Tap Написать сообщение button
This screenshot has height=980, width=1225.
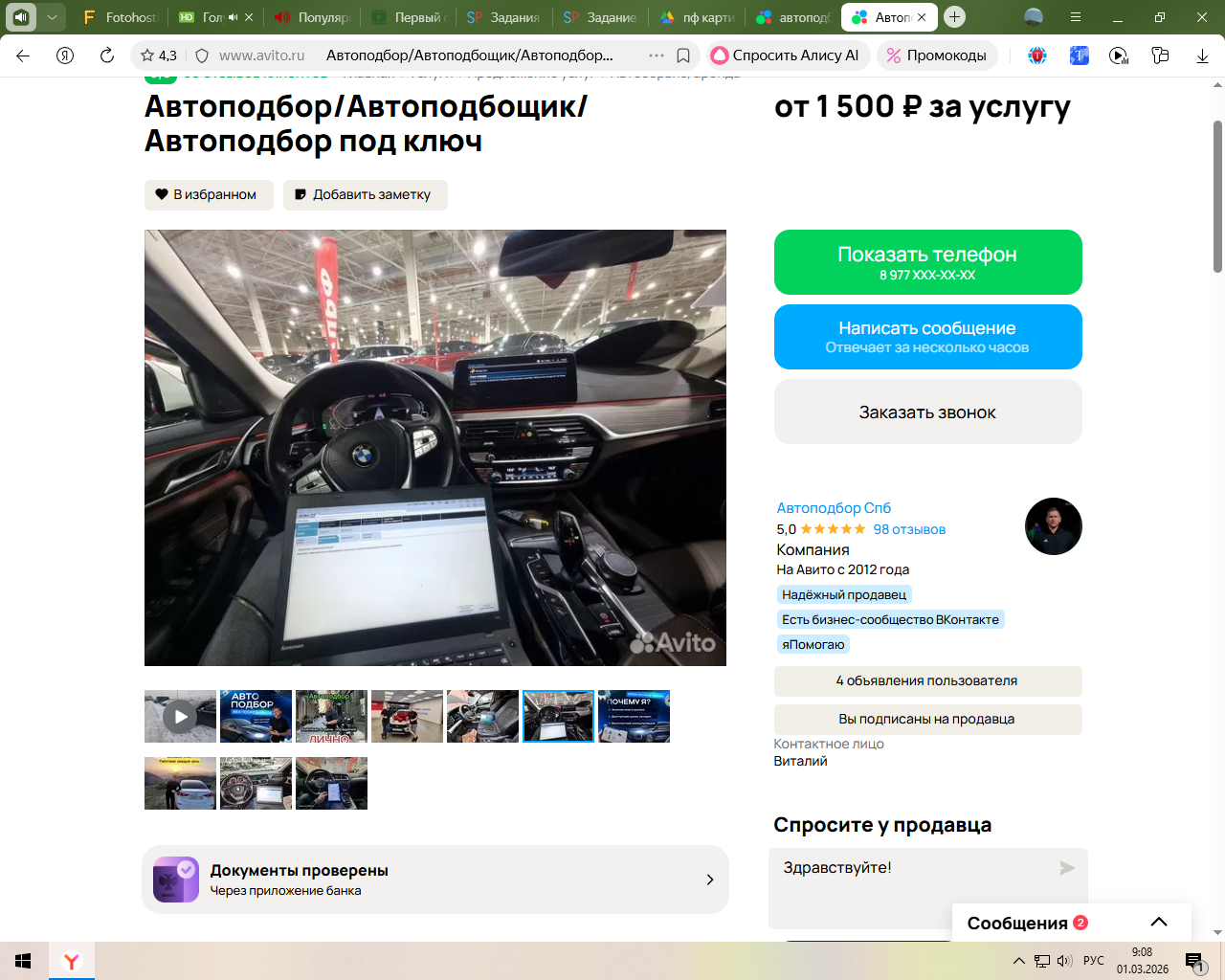click(927, 337)
